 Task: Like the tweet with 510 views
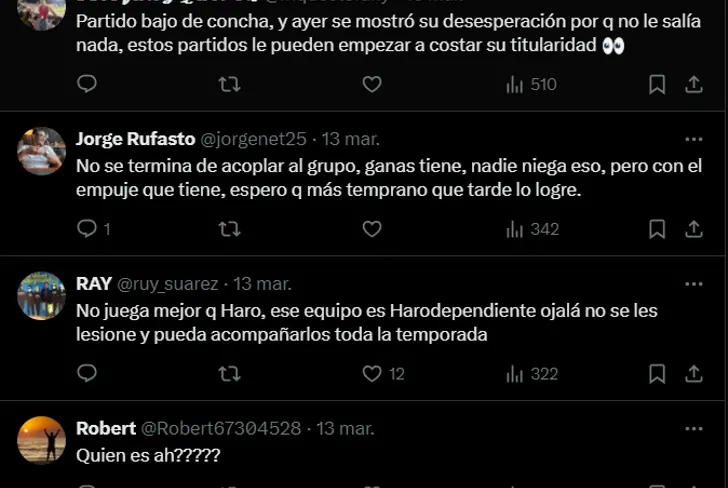click(x=372, y=85)
